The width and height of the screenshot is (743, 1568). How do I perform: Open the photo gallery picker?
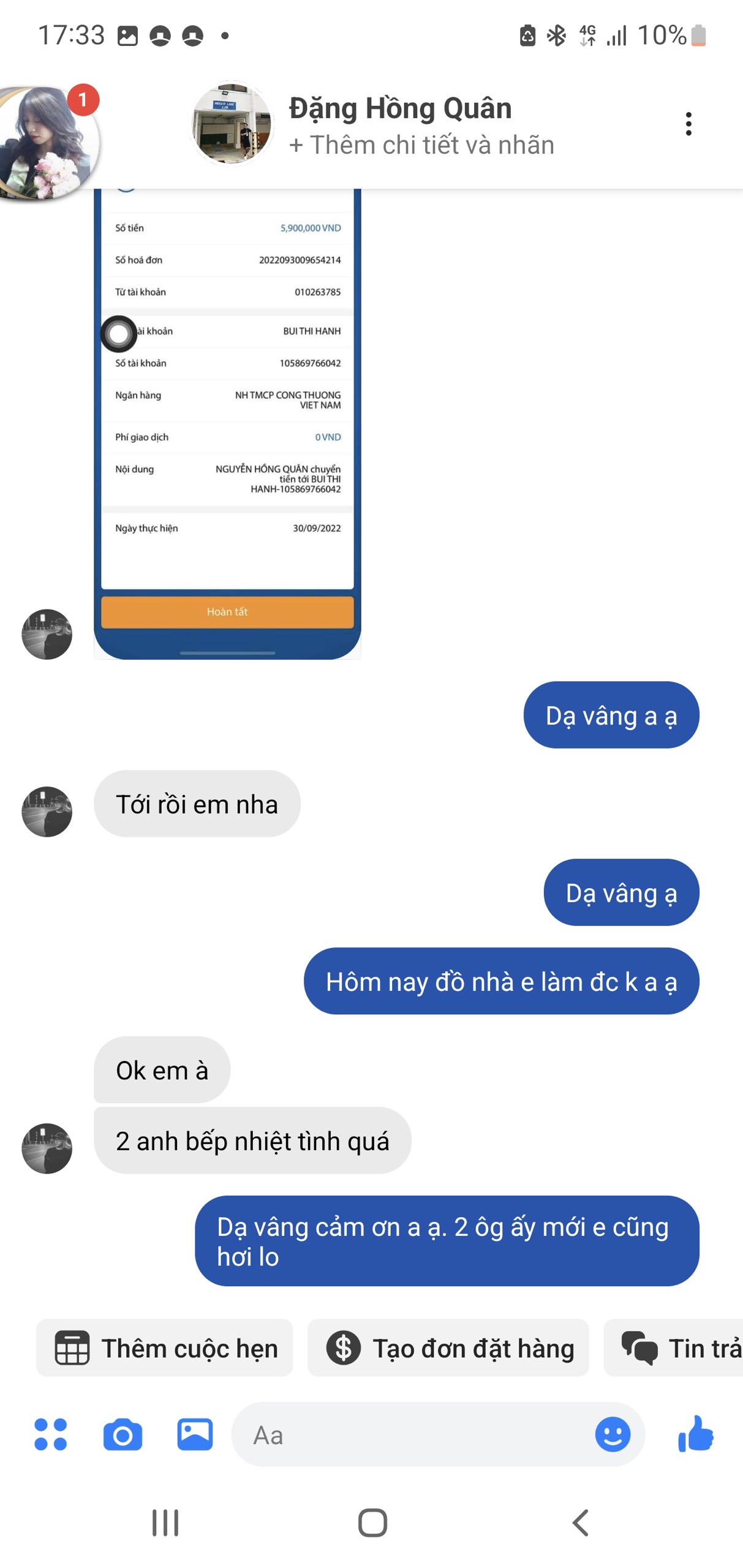(x=195, y=1434)
